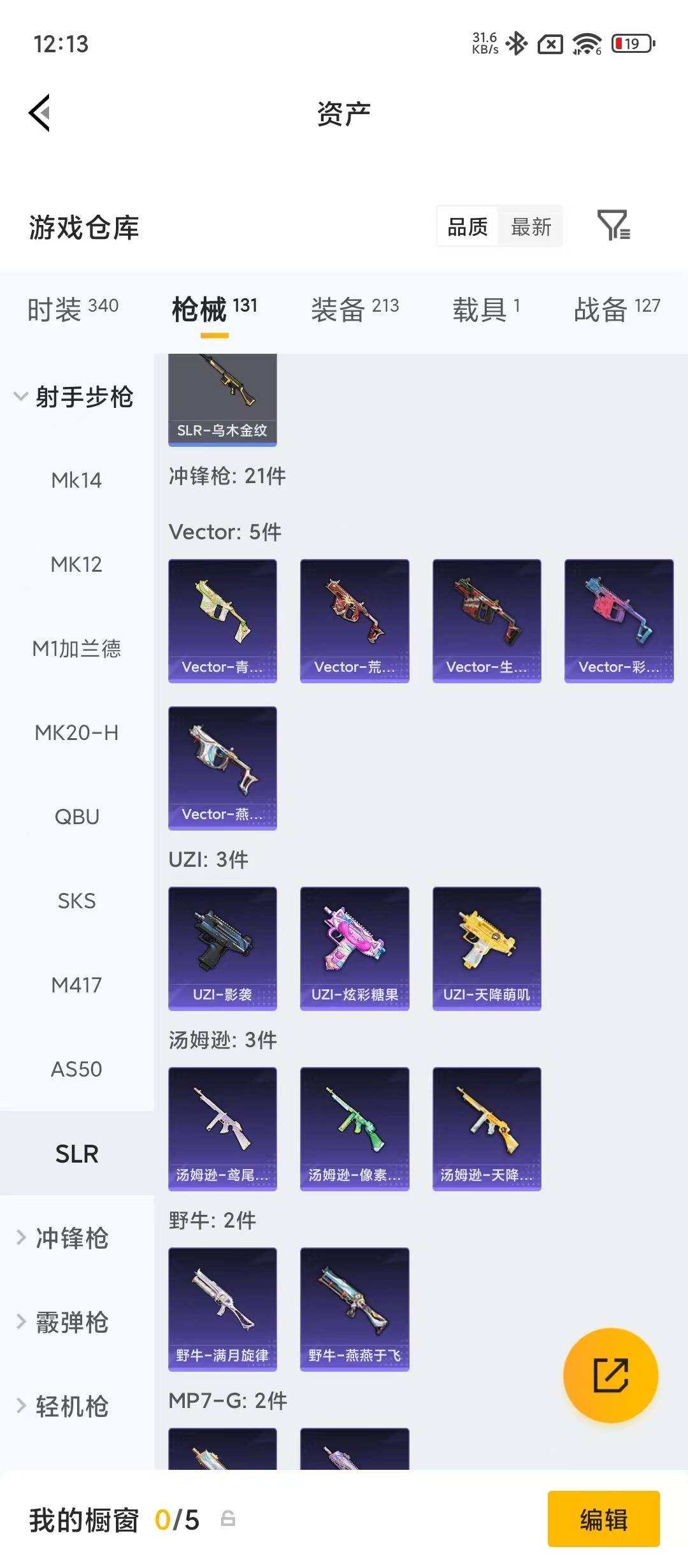Screen dimensions: 688x1568
Task: Open the SLR-乌木金纹 skin tile
Action: (x=222, y=400)
